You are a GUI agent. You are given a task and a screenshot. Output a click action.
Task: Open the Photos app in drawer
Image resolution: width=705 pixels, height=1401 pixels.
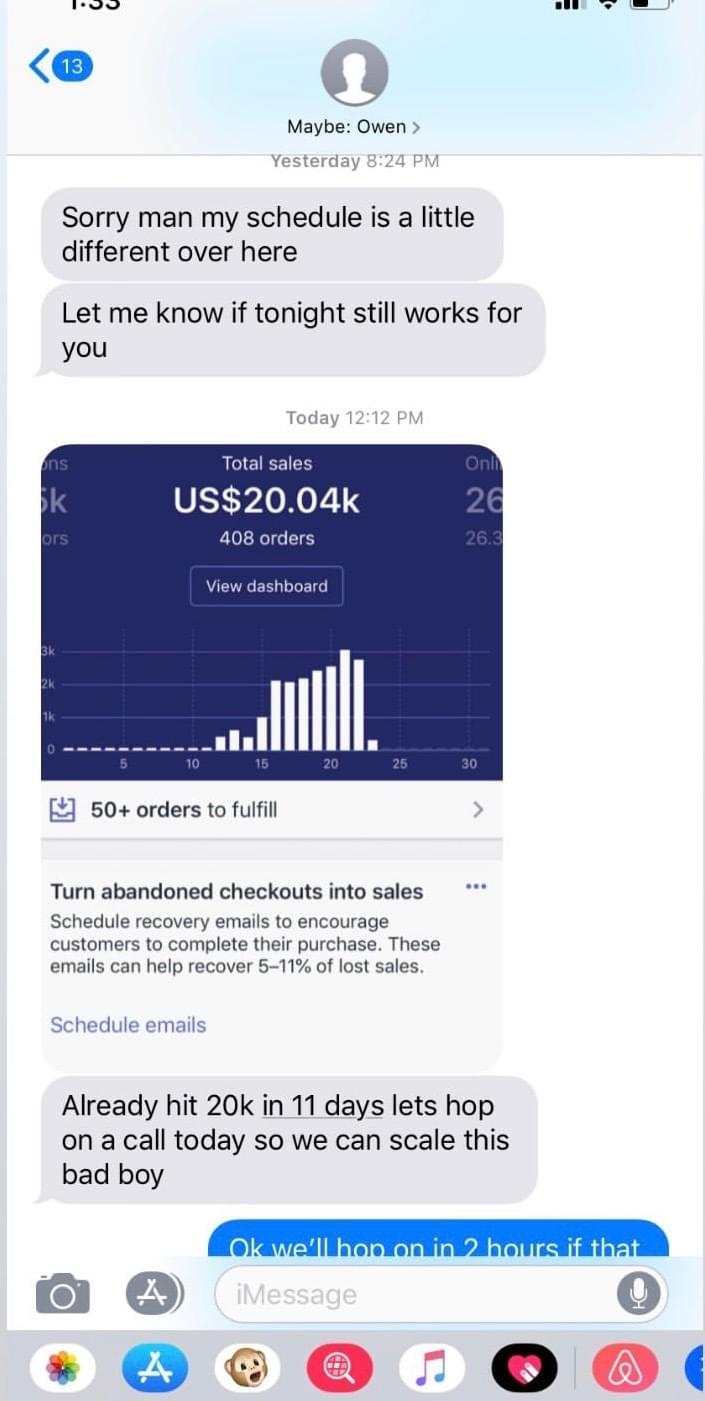[62, 1369]
